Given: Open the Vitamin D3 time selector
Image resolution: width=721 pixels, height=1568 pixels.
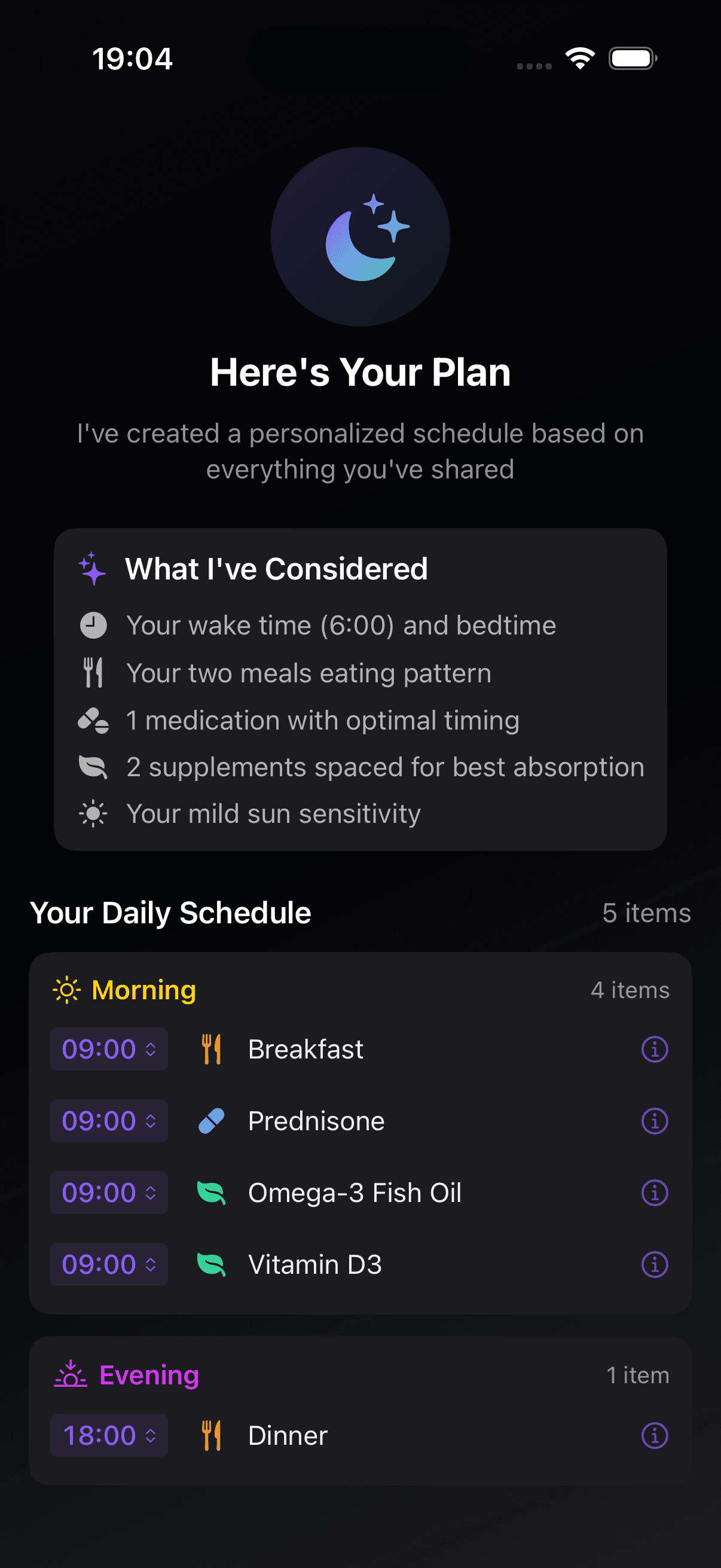Looking at the screenshot, I should click(x=108, y=1264).
